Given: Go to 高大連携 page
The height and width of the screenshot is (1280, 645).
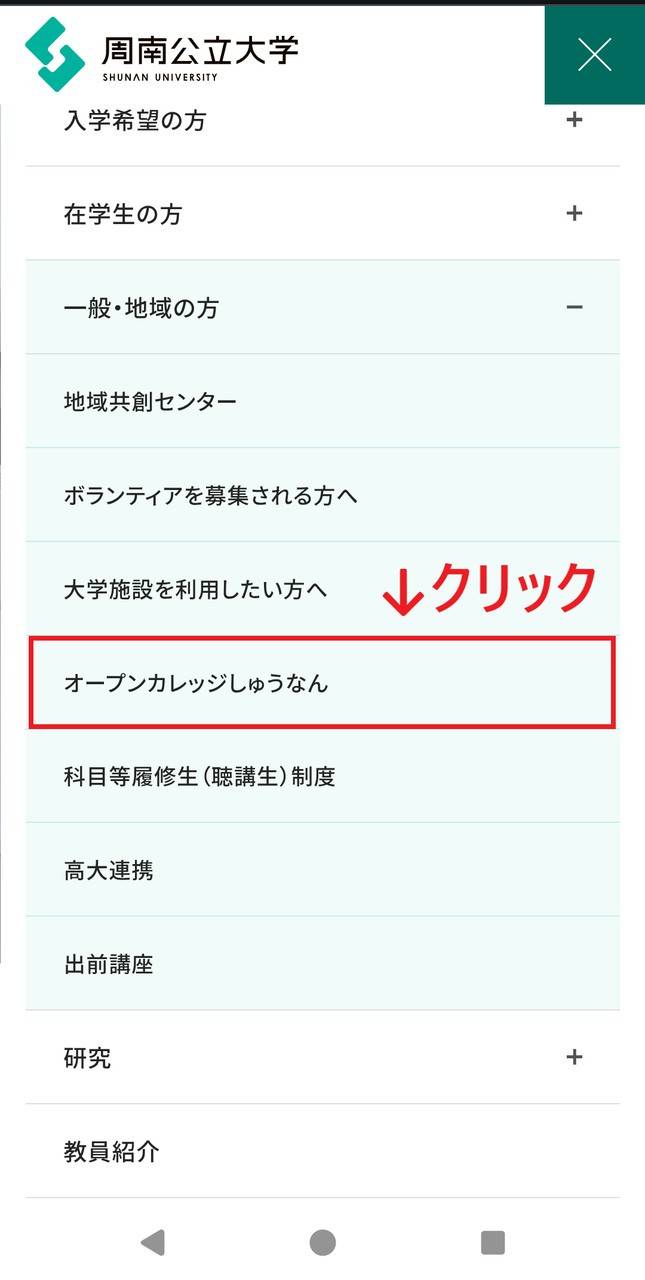Looking at the screenshot, I should 108,871.
